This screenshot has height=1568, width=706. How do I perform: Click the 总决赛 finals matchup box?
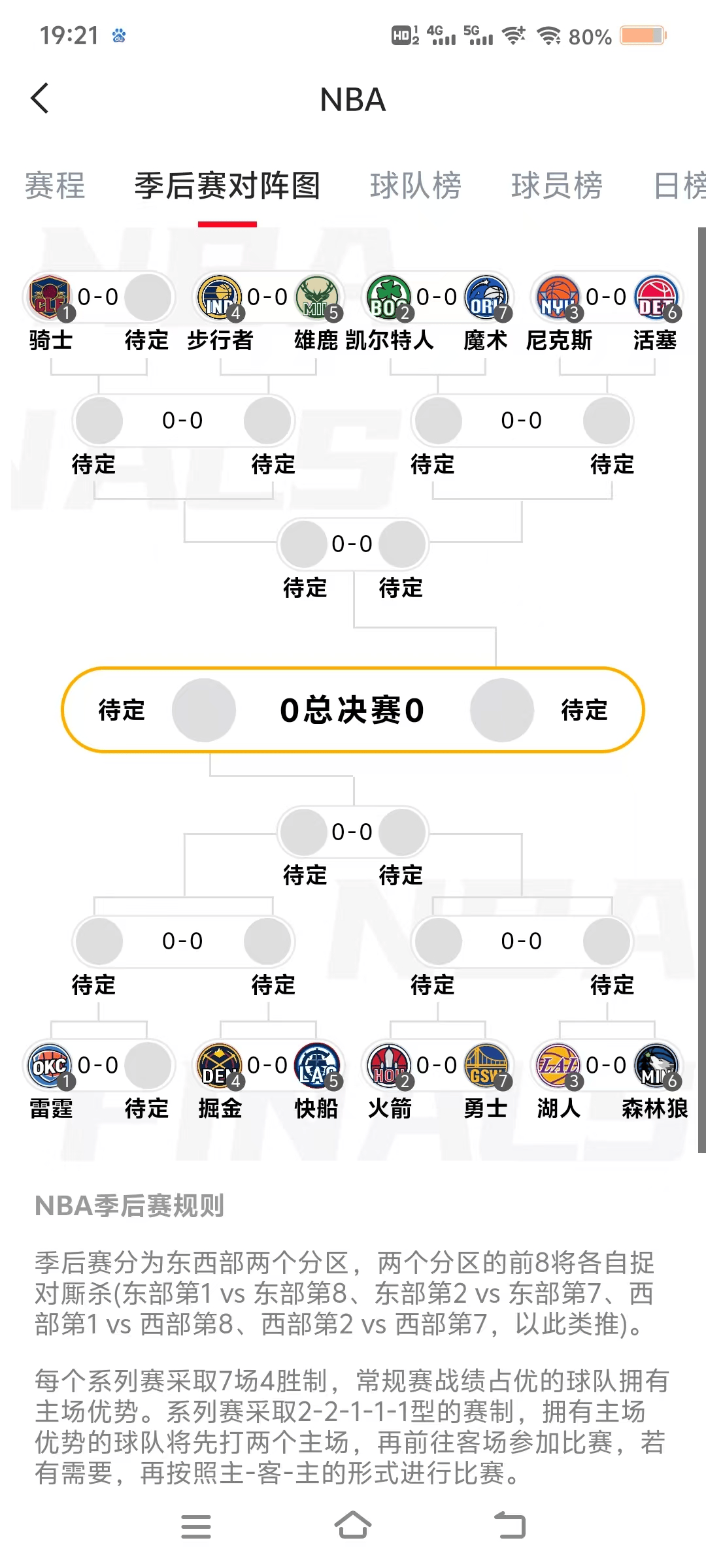(x=353, y=710)
